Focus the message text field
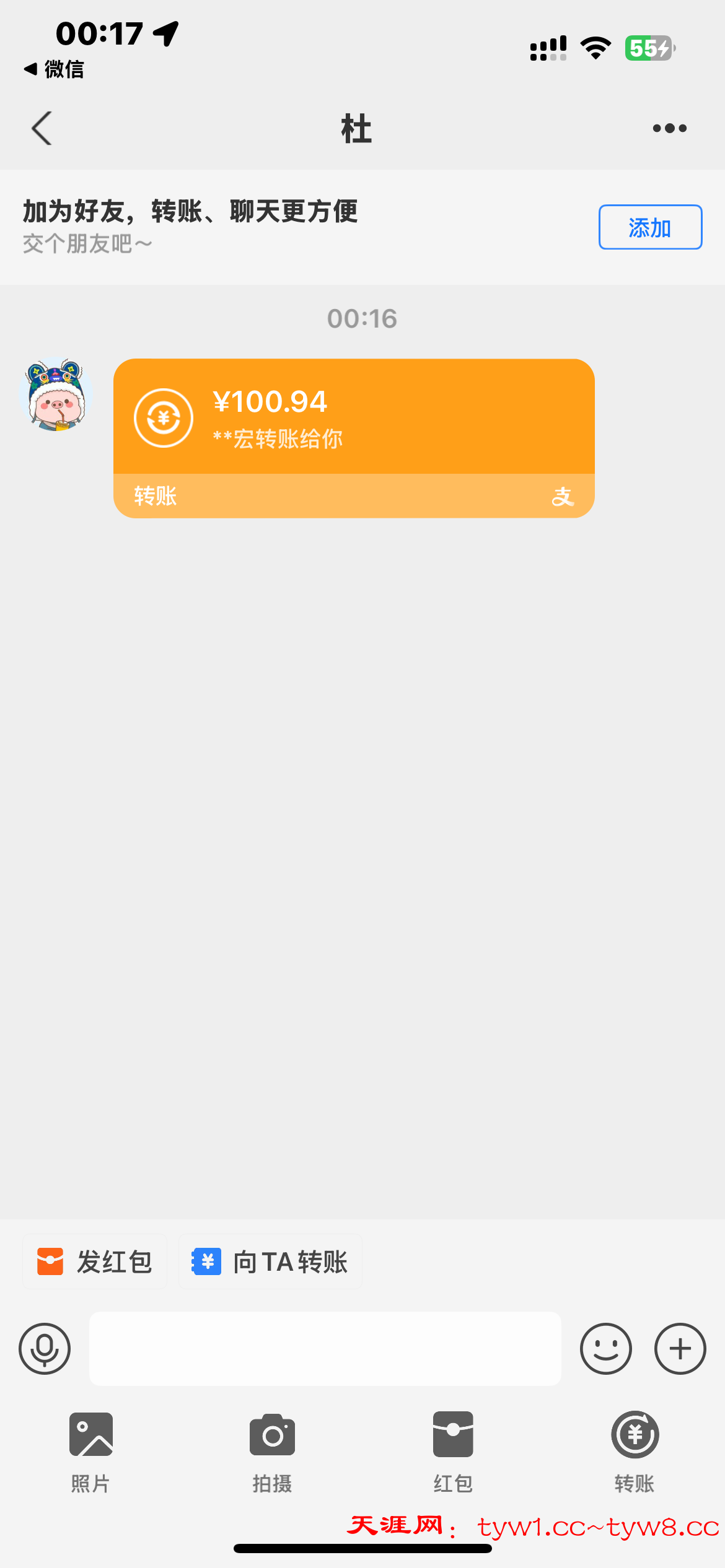This screenshot has height=1568, width=725. pyautogui.click(x=325, y=1349)
